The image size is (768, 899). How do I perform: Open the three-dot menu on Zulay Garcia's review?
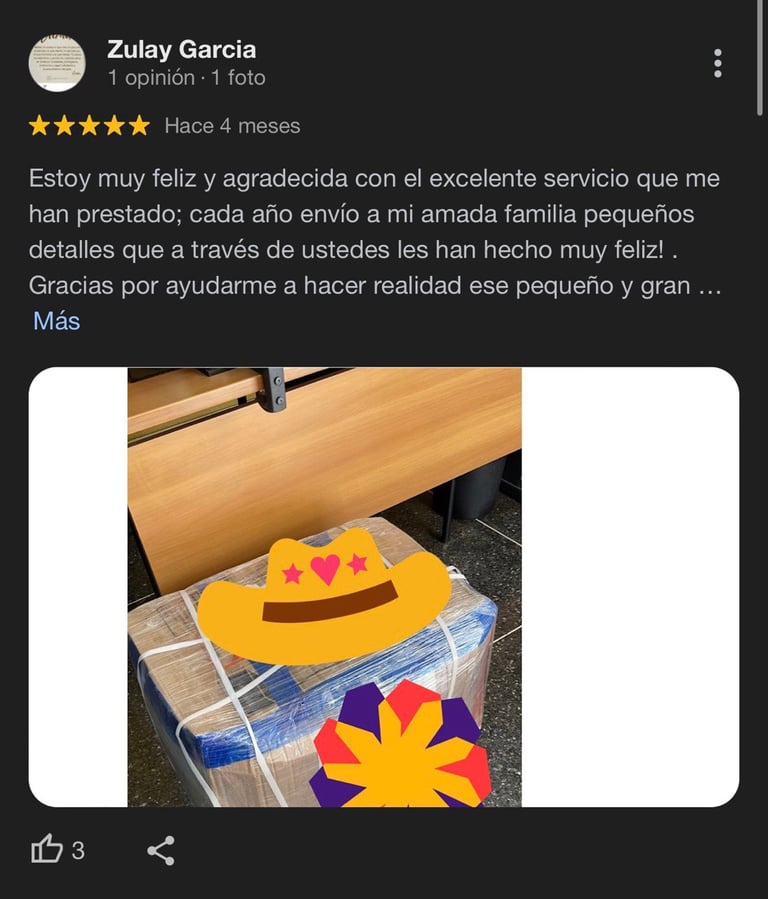718,63
